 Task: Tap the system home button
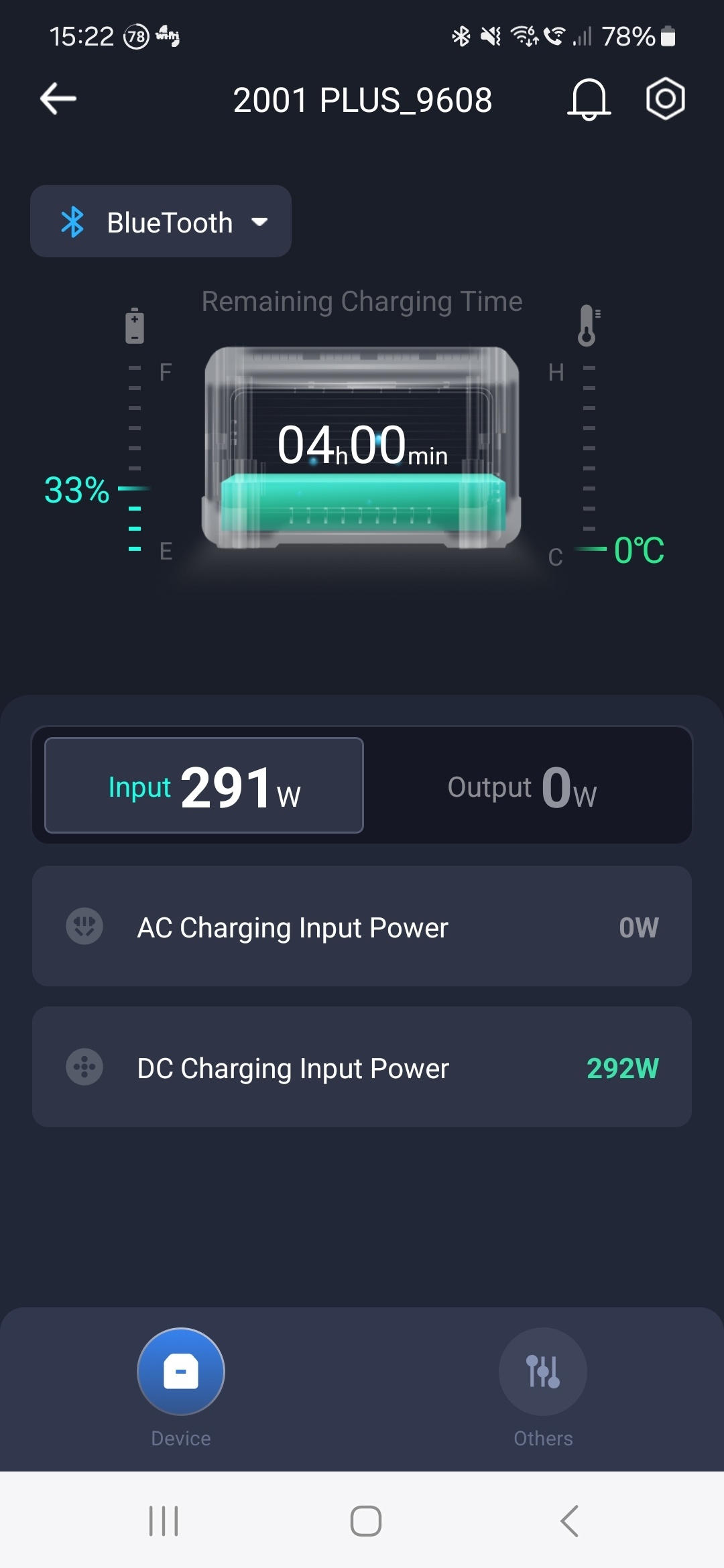pos(365,1521)
